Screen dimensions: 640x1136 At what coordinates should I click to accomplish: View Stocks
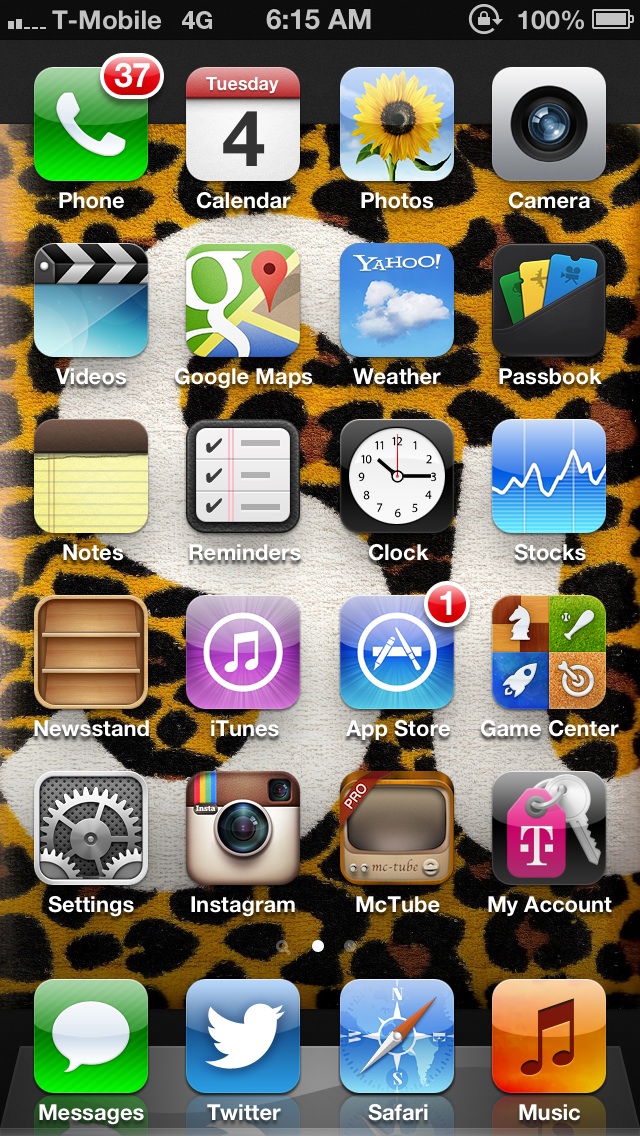[549, 476]
